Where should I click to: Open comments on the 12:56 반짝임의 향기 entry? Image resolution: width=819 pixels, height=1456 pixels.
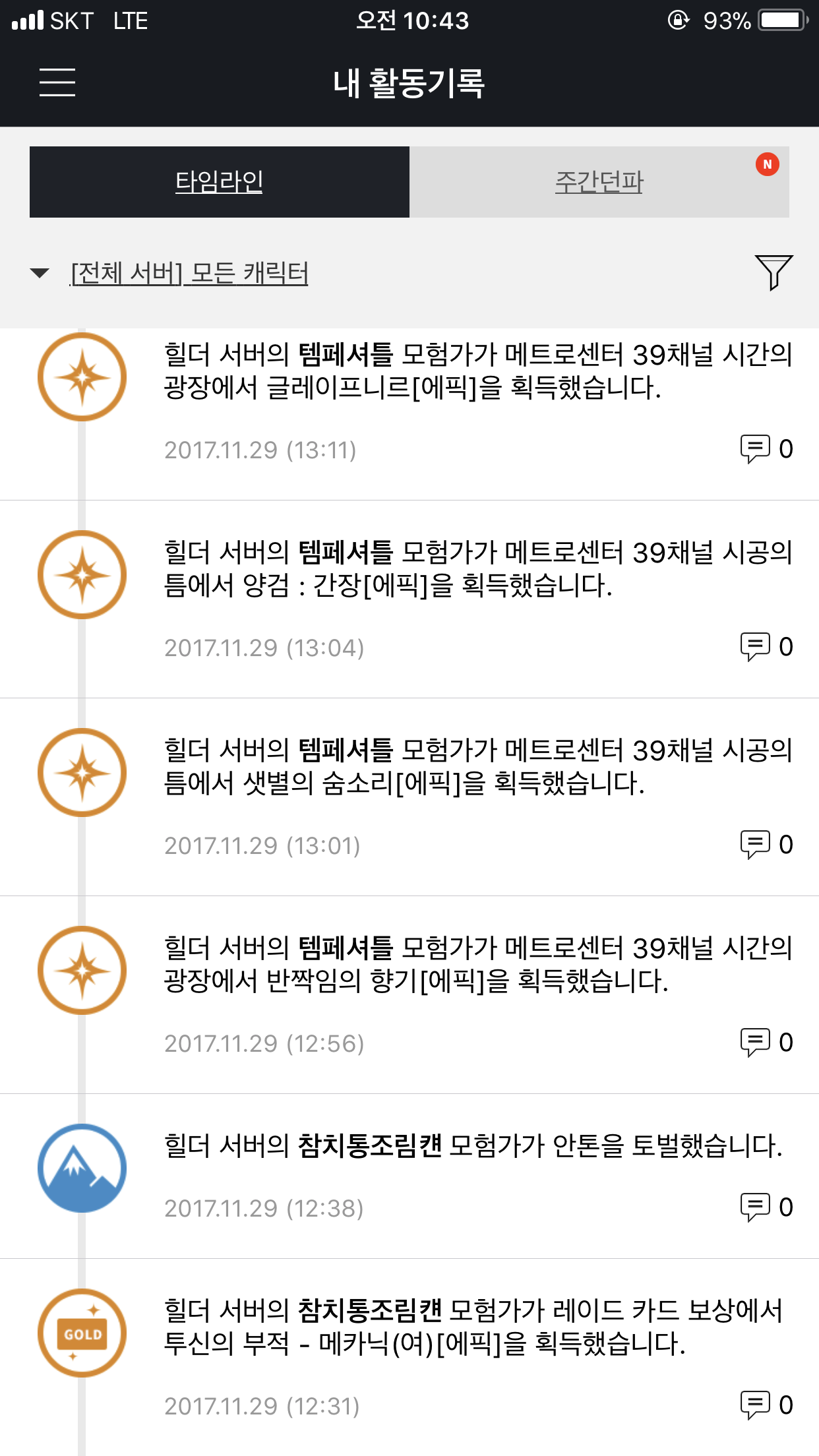click(765, 1043)
